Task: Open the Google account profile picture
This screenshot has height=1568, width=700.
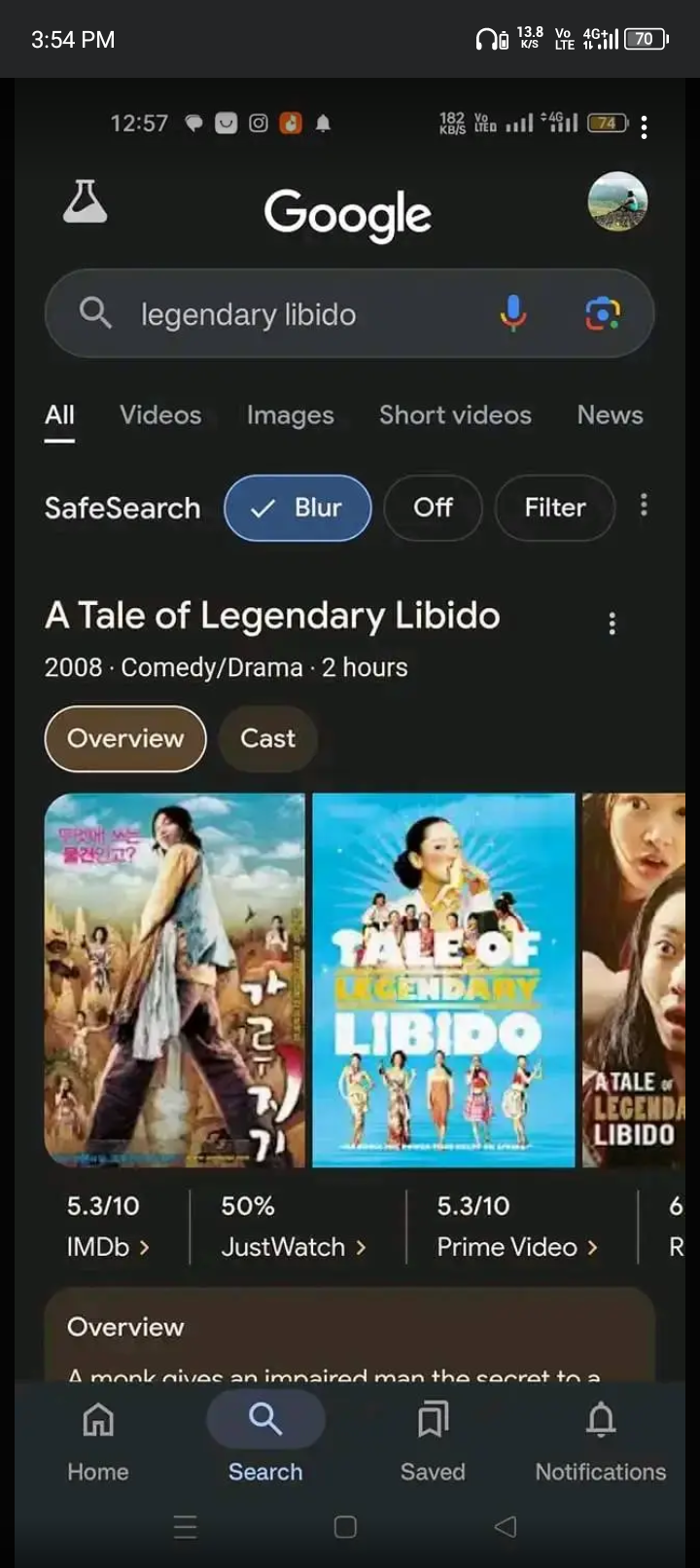Action: pos(617,201)
